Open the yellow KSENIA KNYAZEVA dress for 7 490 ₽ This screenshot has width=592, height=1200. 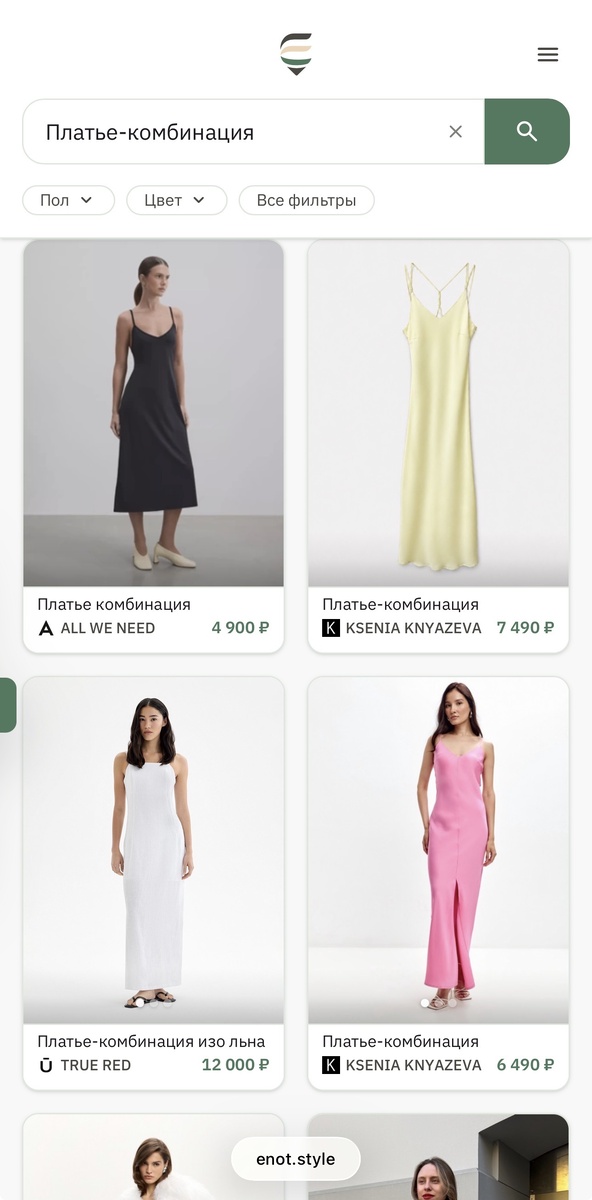tap(438, 446)
